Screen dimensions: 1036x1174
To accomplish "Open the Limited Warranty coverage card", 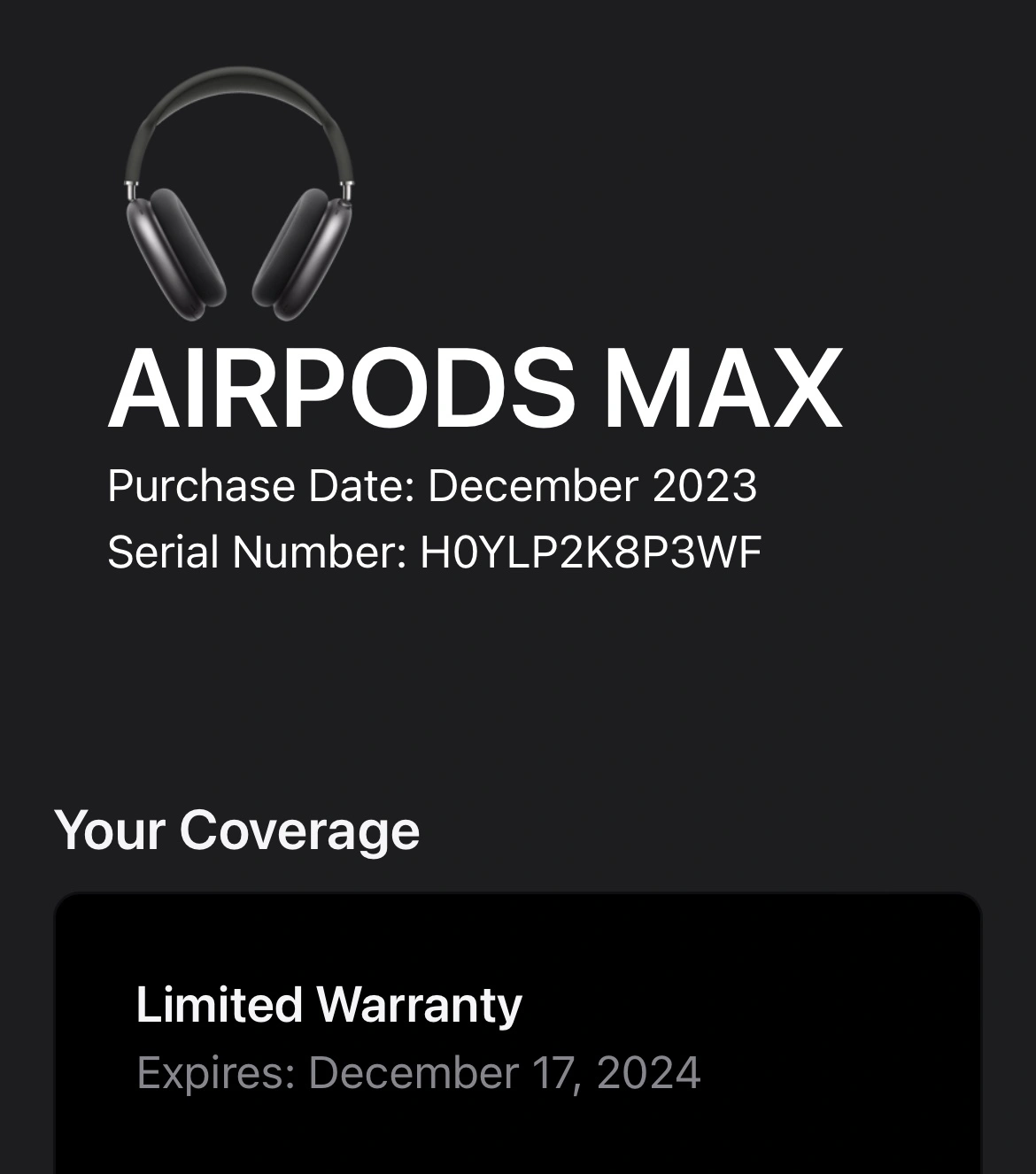I will tap(518, 1036).
